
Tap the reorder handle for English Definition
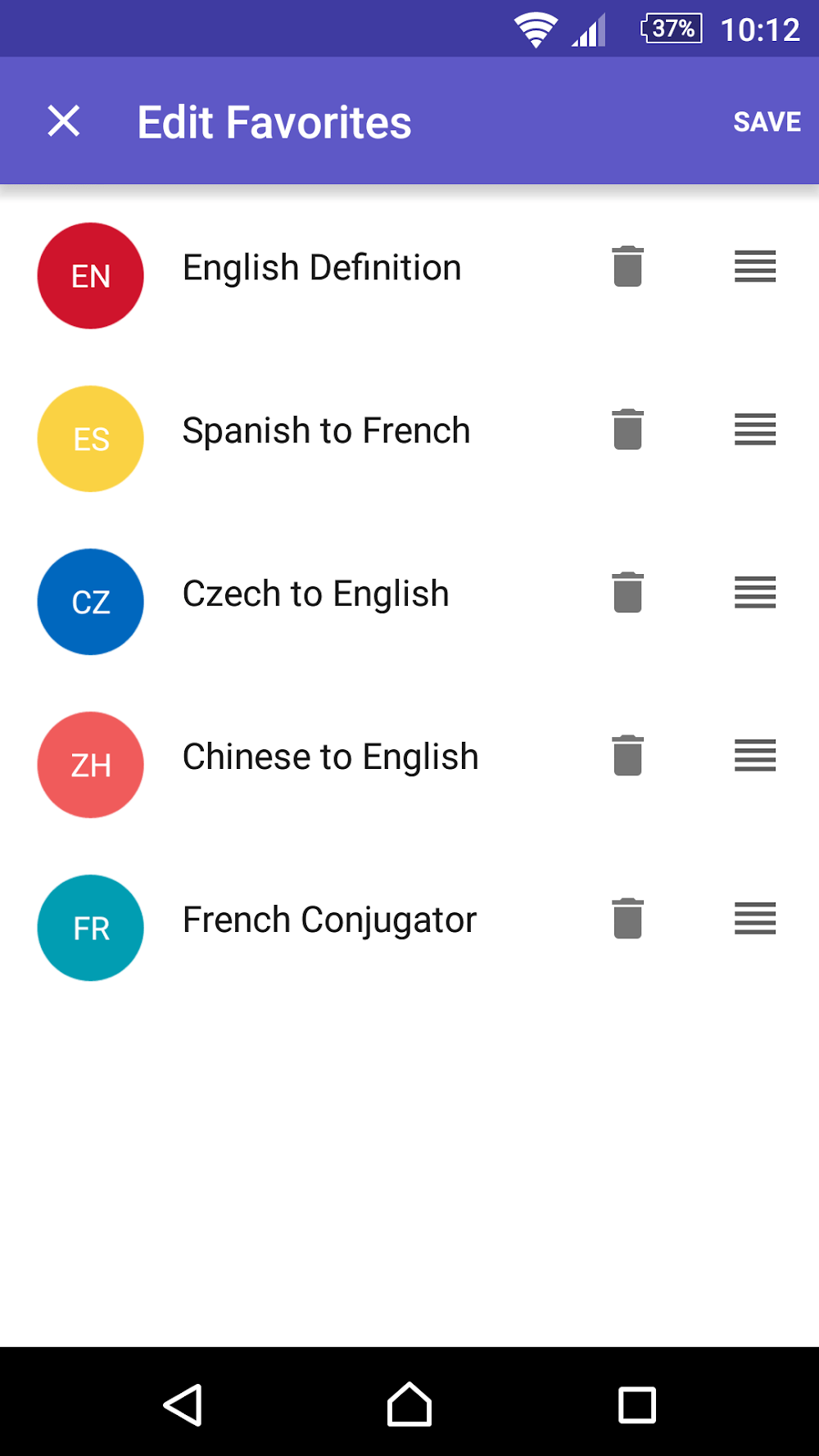[755, 267]
